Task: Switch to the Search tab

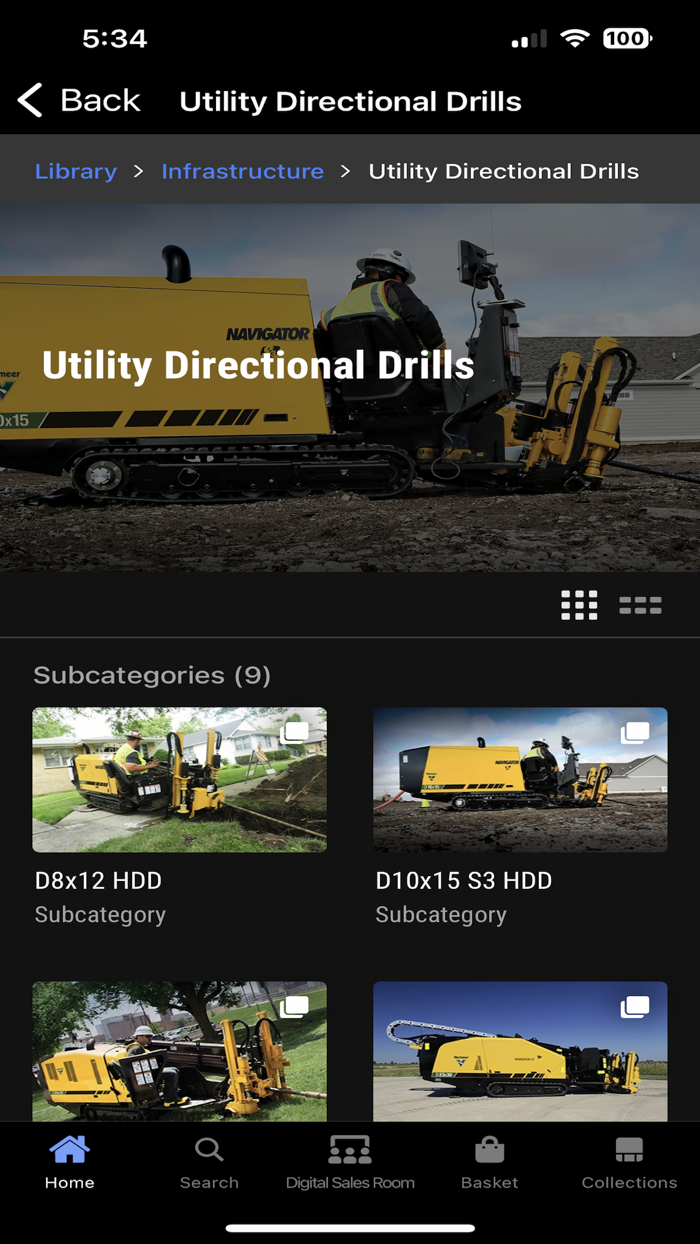Action: 209,1163
